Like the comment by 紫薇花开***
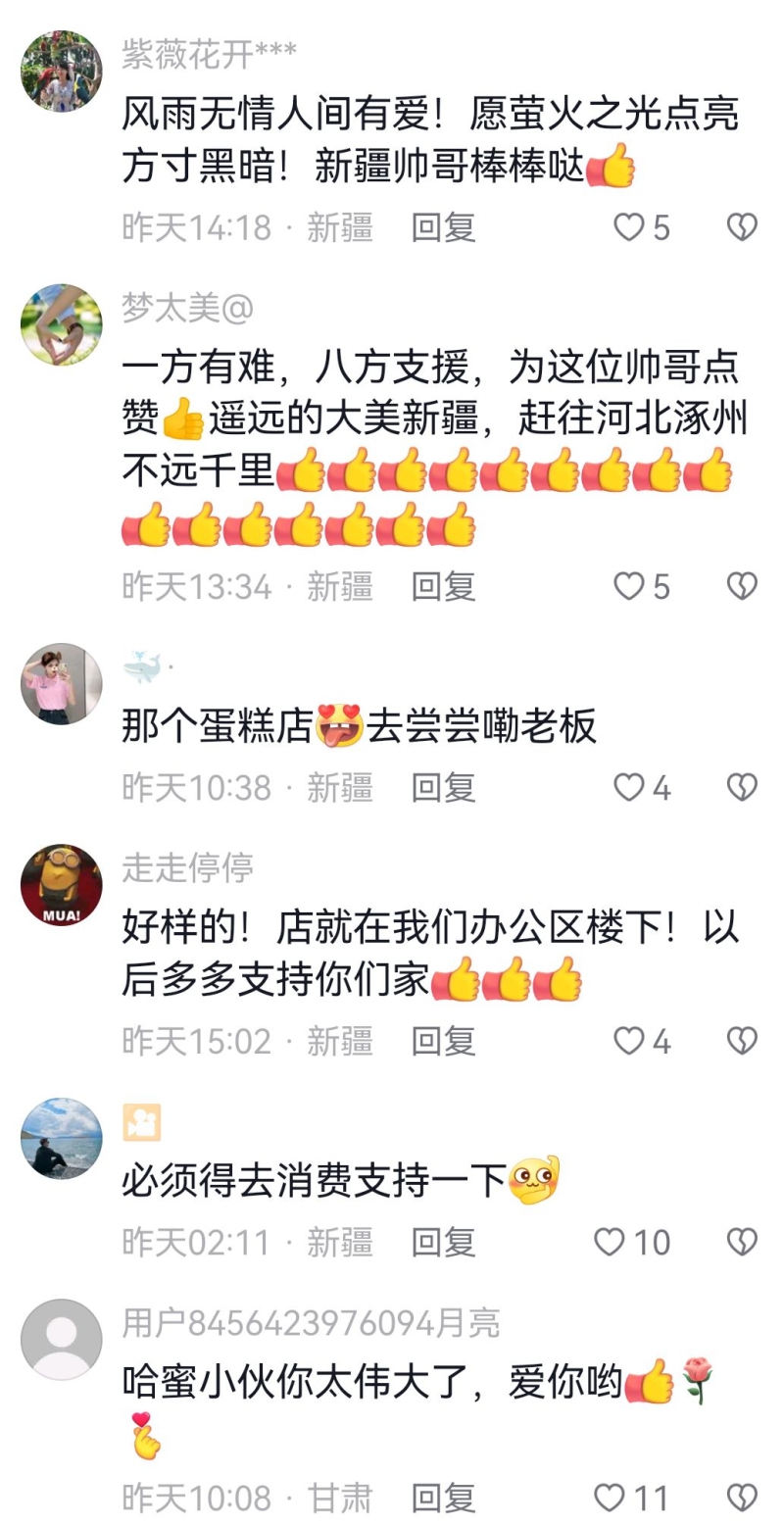 [x=628, y=227]
